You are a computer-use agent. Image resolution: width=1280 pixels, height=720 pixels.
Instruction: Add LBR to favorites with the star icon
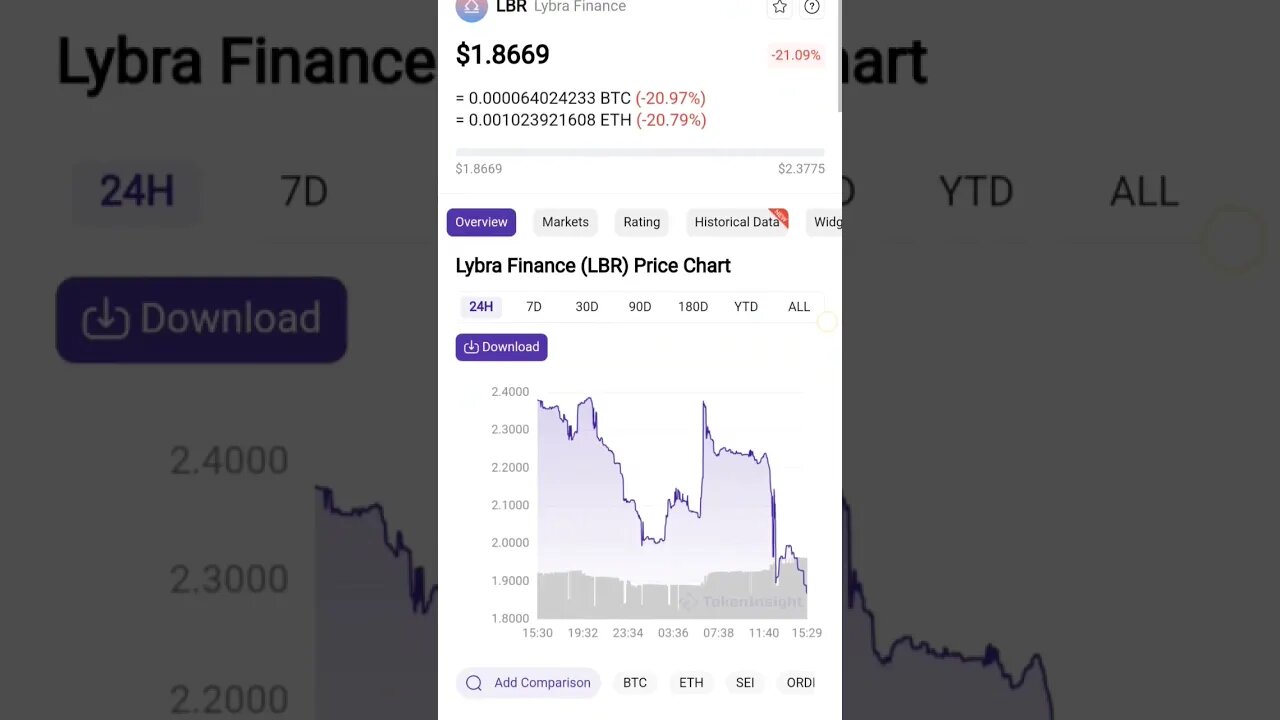point(779,7)
